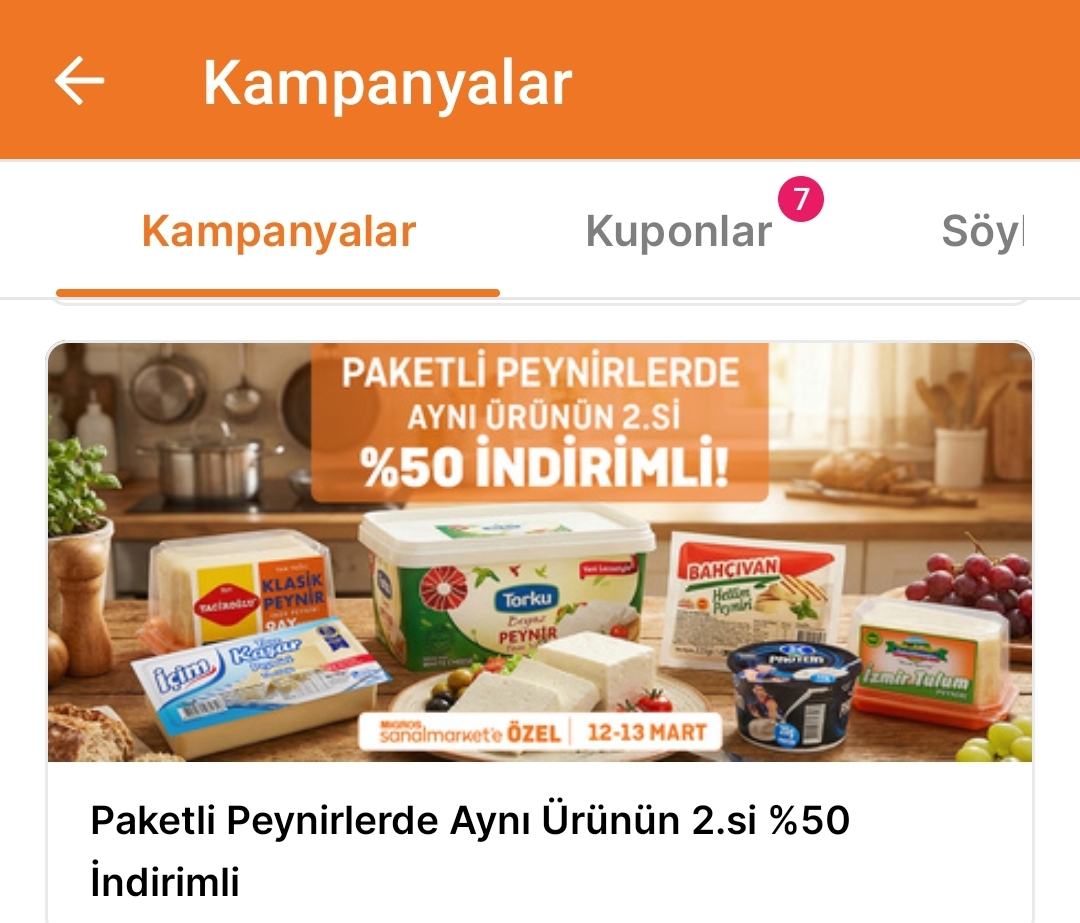
Task: Select the Kampanyalar tab
Action: click(278, 232)
